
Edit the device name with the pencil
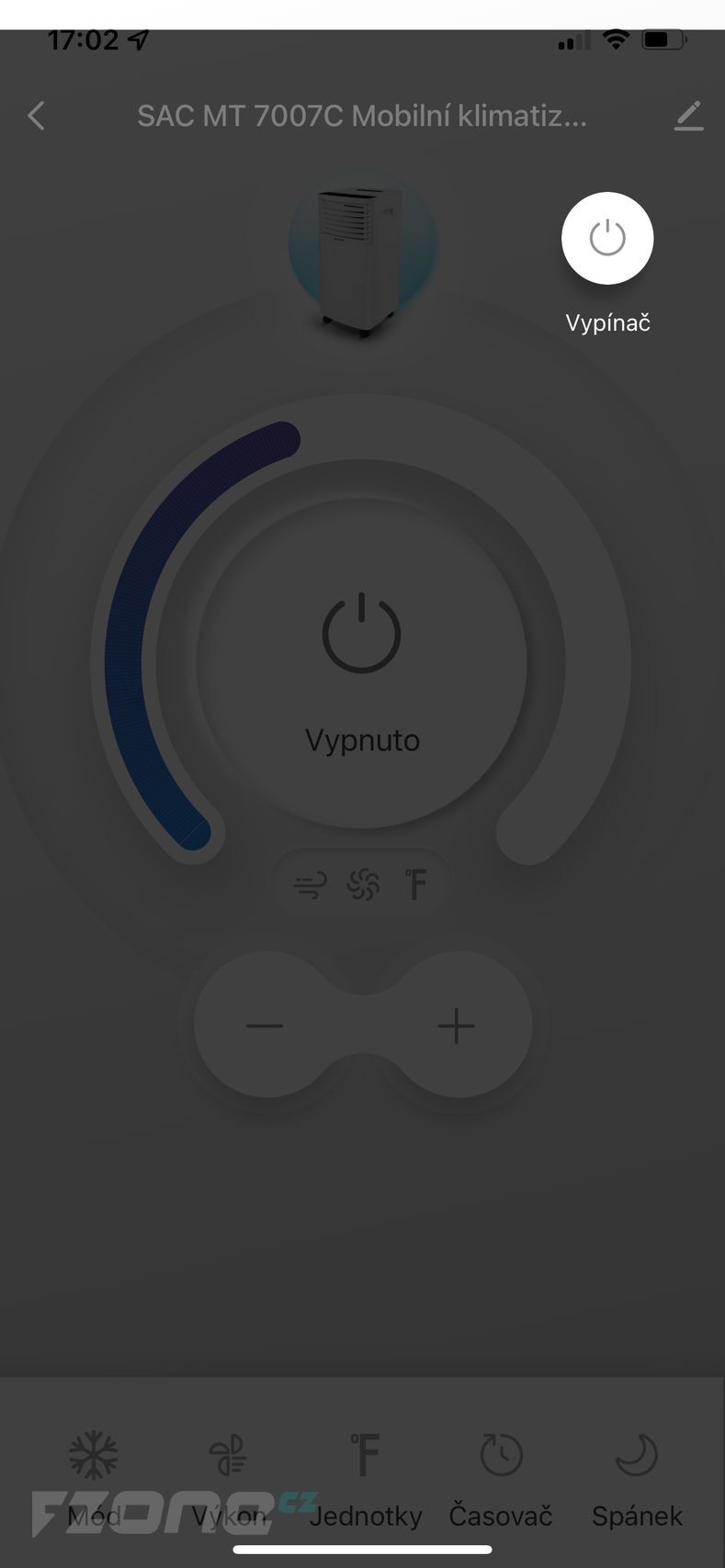(688, 116)
